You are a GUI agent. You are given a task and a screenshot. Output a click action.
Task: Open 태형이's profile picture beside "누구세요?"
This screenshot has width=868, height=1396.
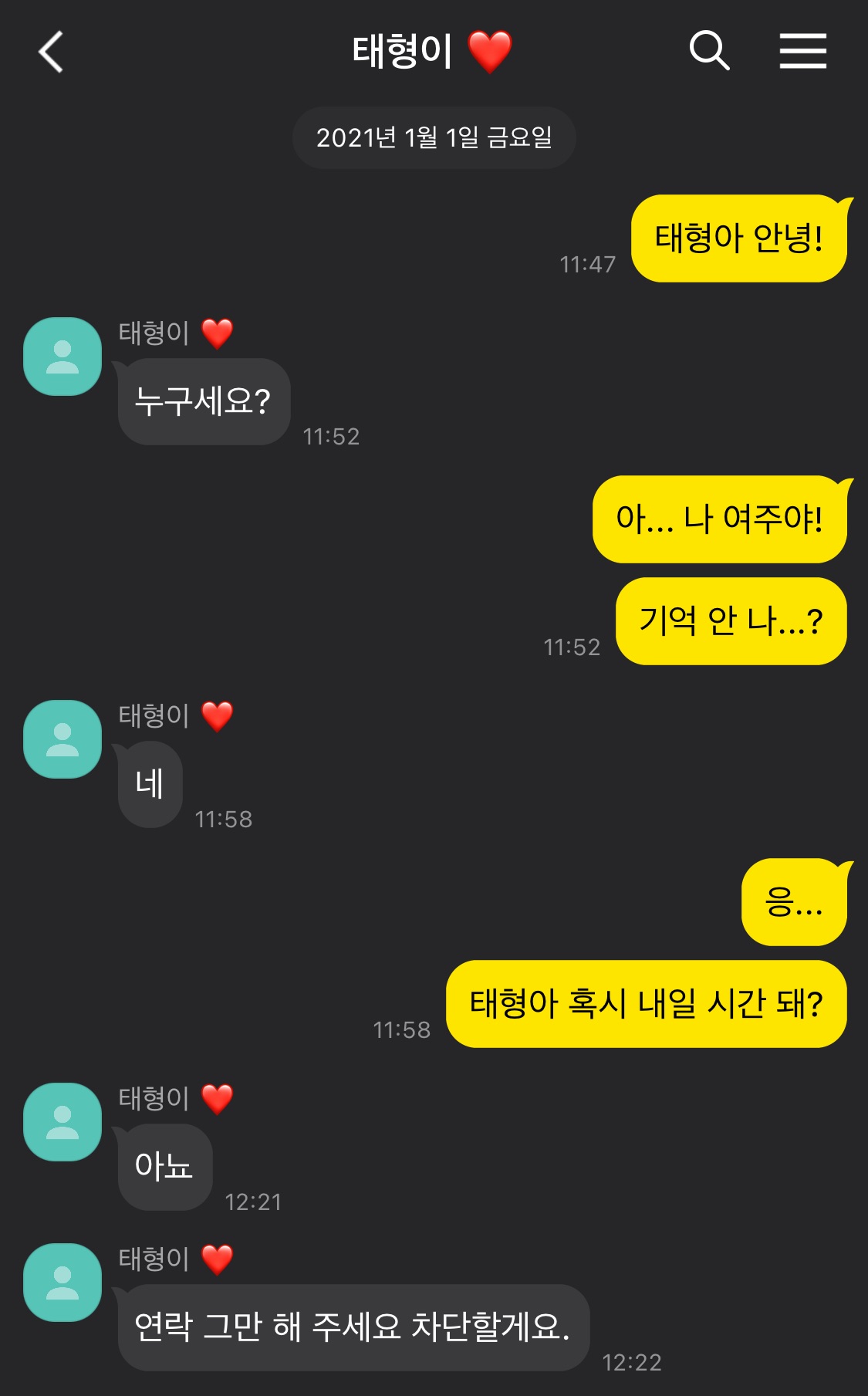(62, 357)
